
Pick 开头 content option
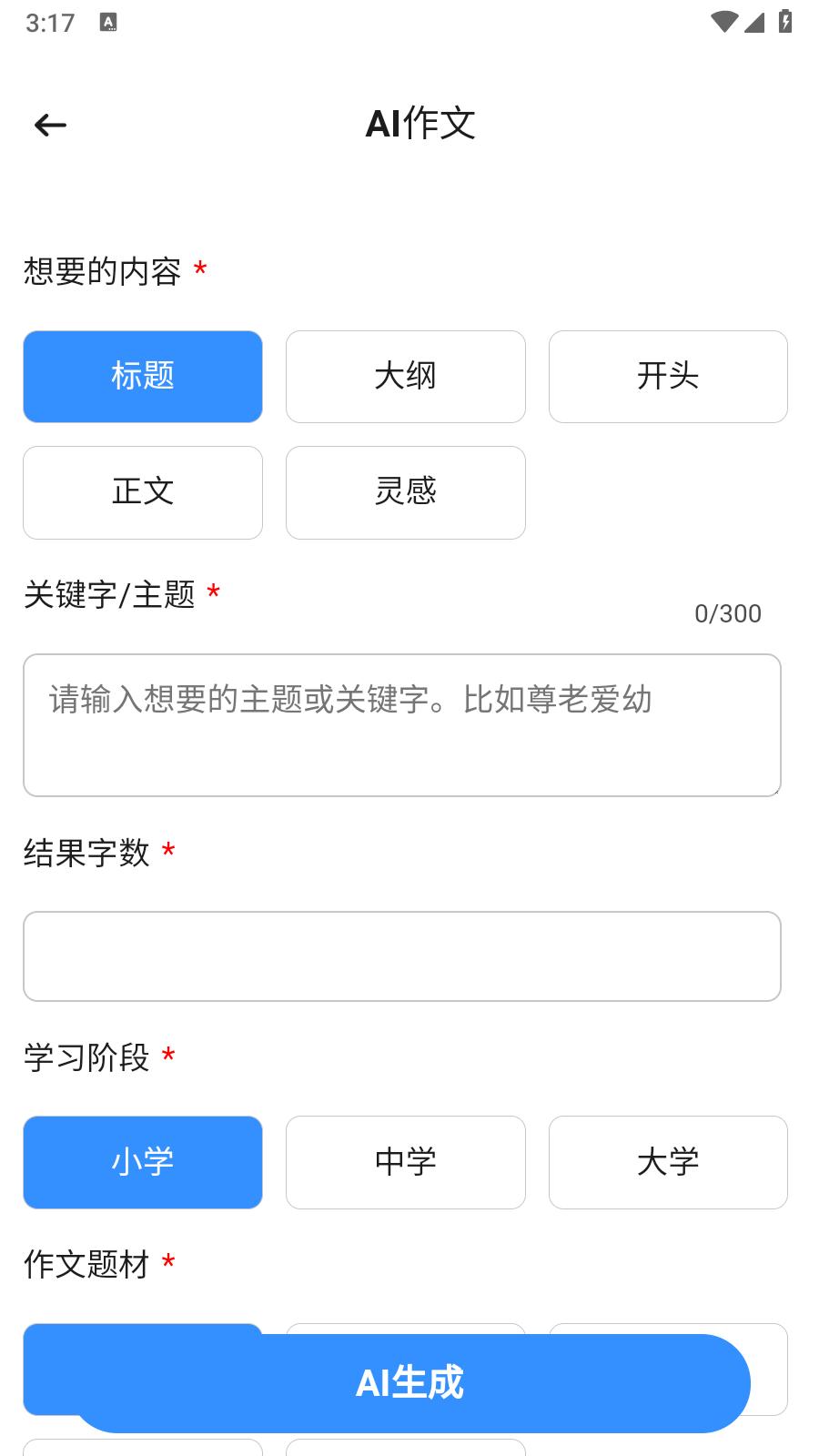668,377
